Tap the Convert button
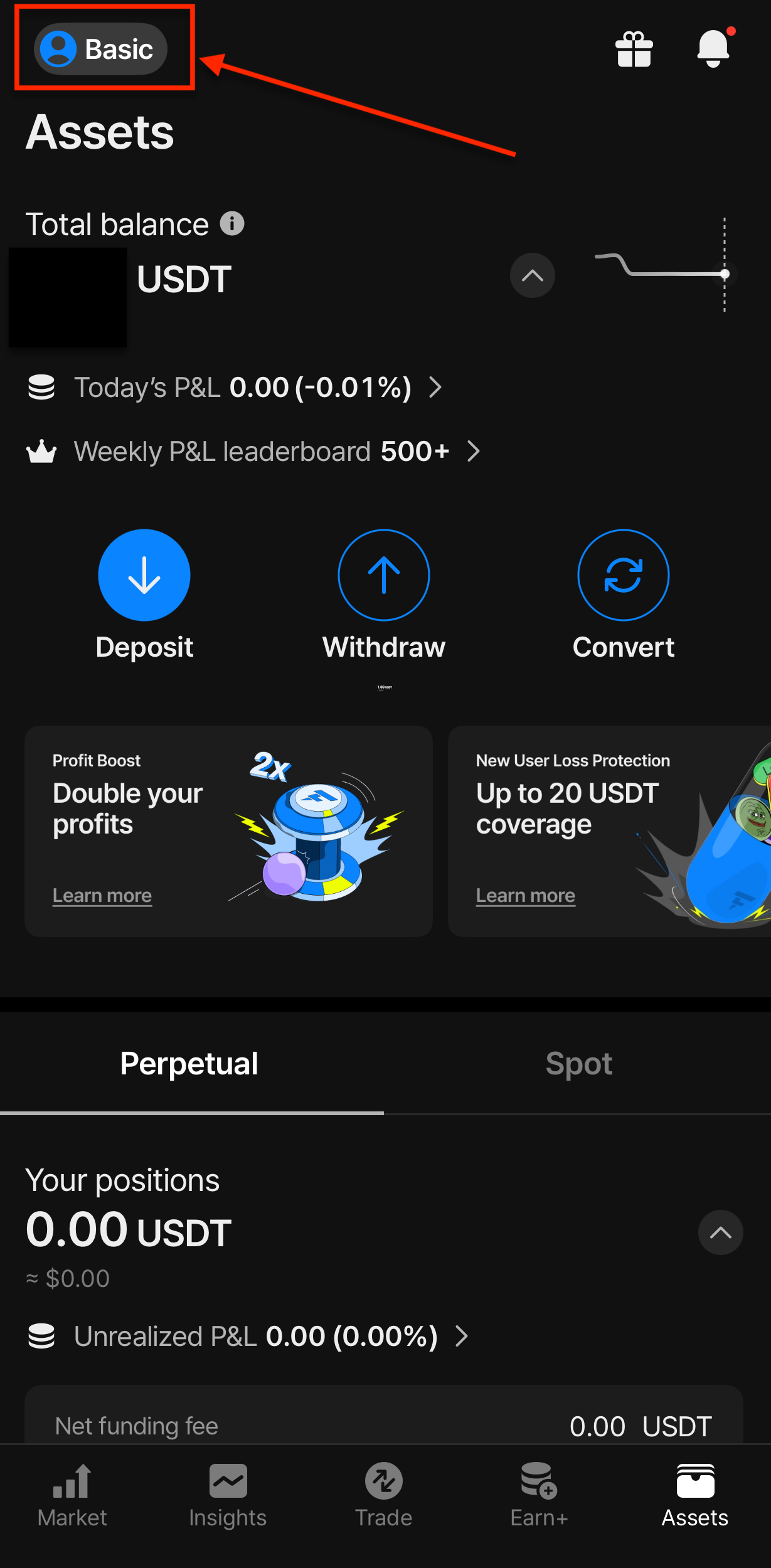 623,575
